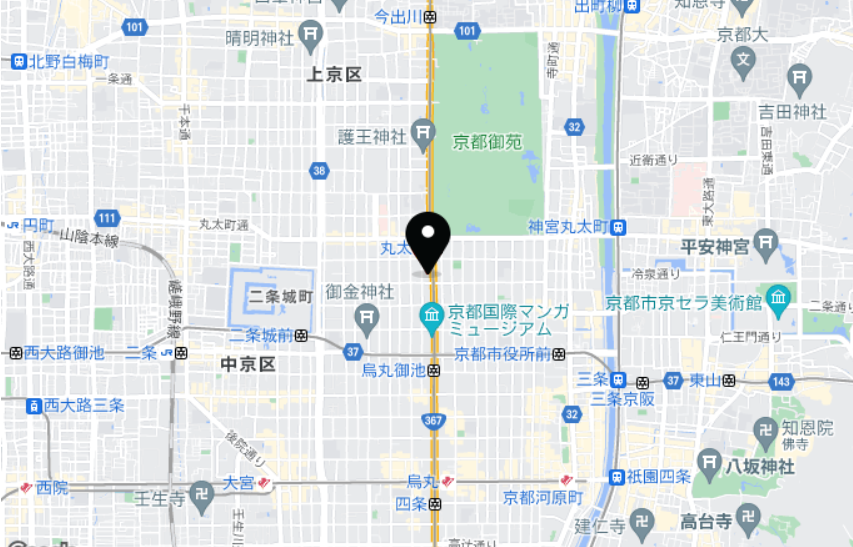Select the 今出川 station icon
This screenshot has width=853, height=547.
coord(429,16)
